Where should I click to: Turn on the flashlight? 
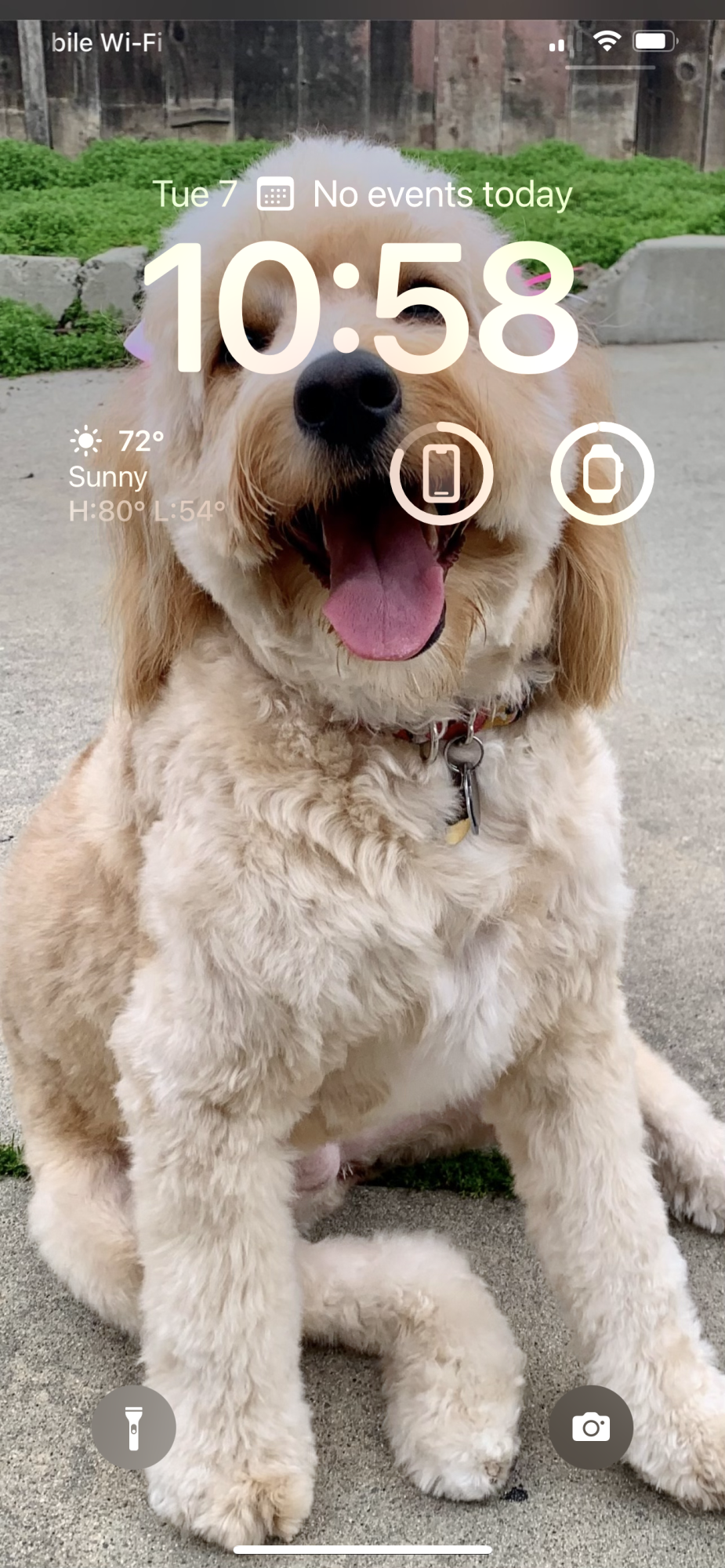pos(133,1427)
